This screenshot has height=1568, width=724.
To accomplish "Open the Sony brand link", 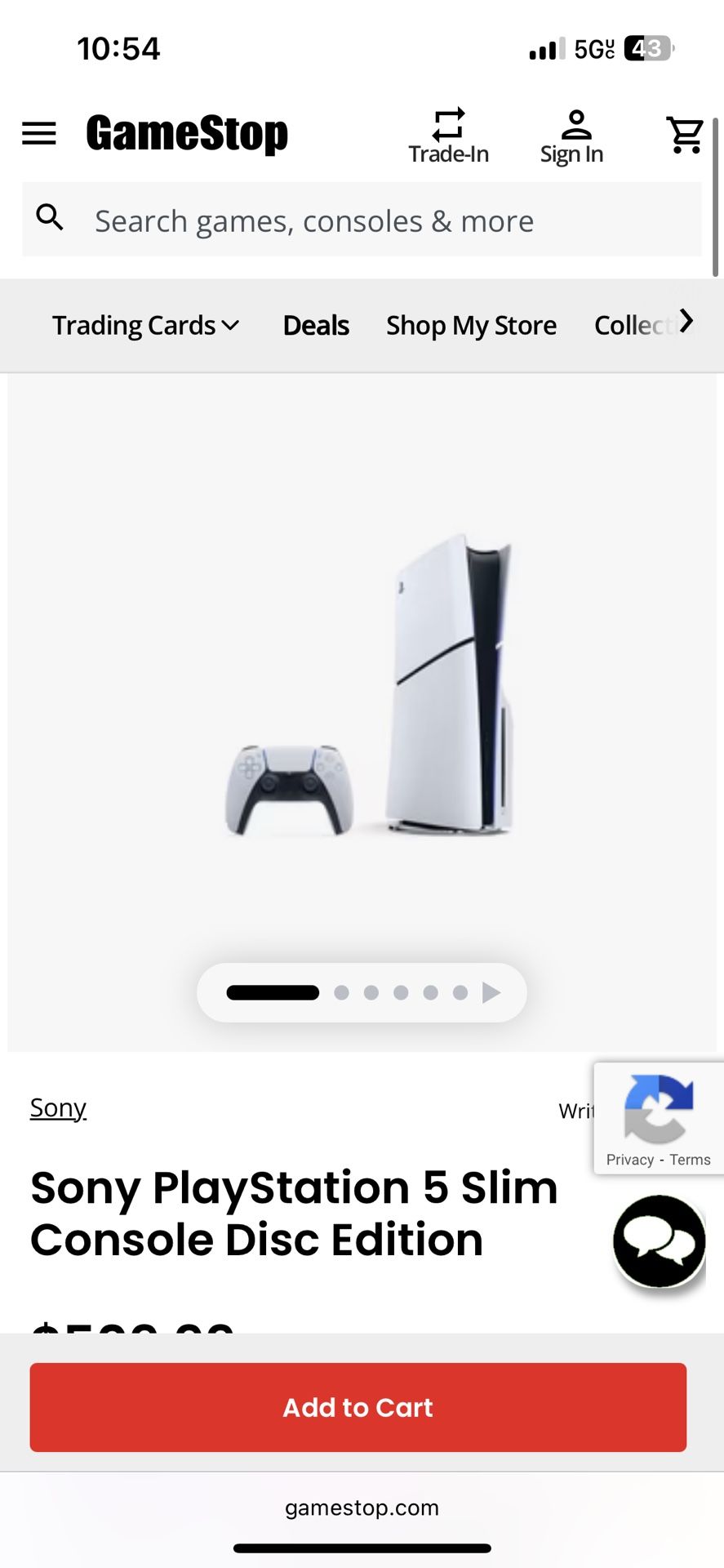I will tap(58, 1107).
